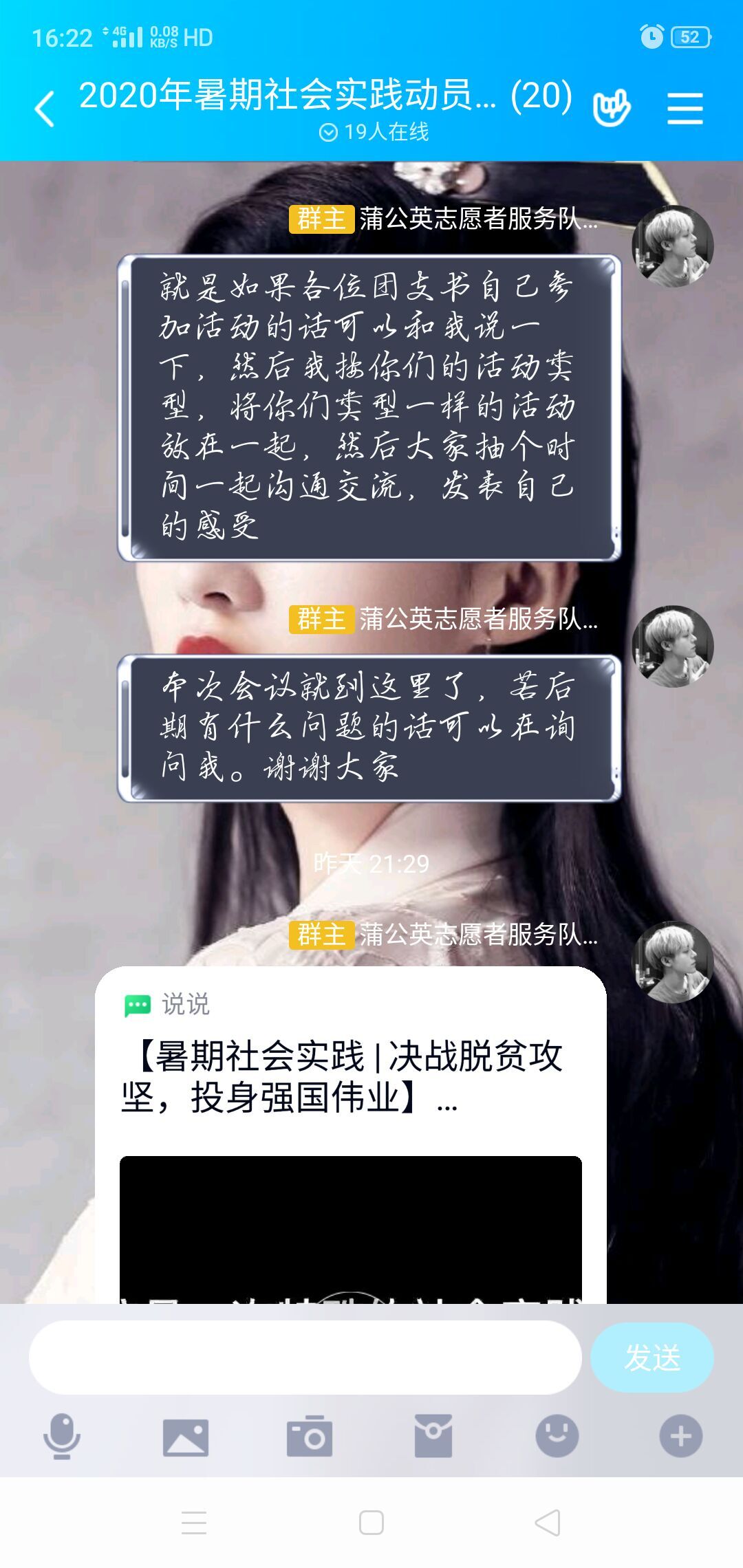This screenshot has width=743, height=1568.
Task: Open recent apps from navigation bar
Action: [x=194, y=1523]
